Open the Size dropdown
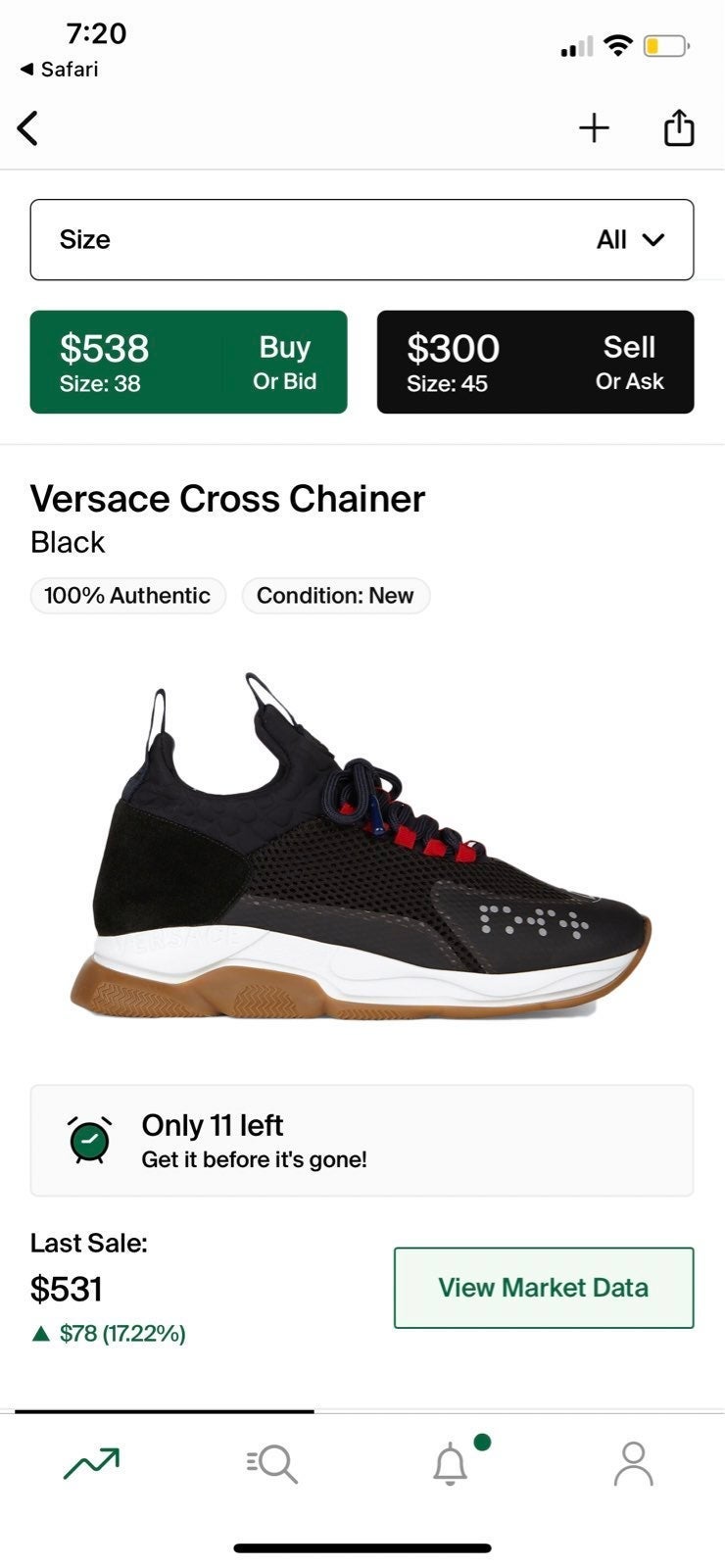Screen dimensions: 725x1568 click(x=362, y=240)
